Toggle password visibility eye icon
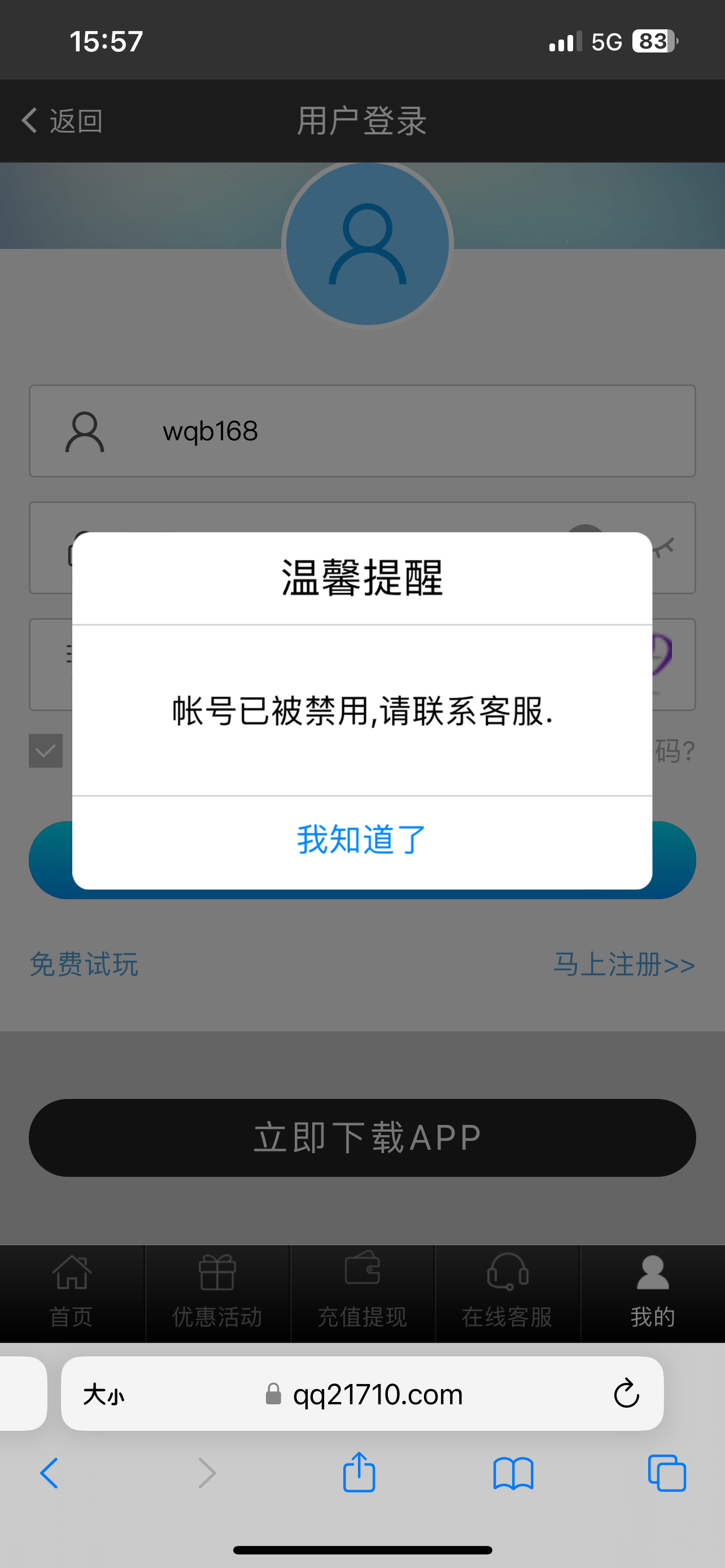Viewport: 725px width, 1568px height. click(663, 546)
